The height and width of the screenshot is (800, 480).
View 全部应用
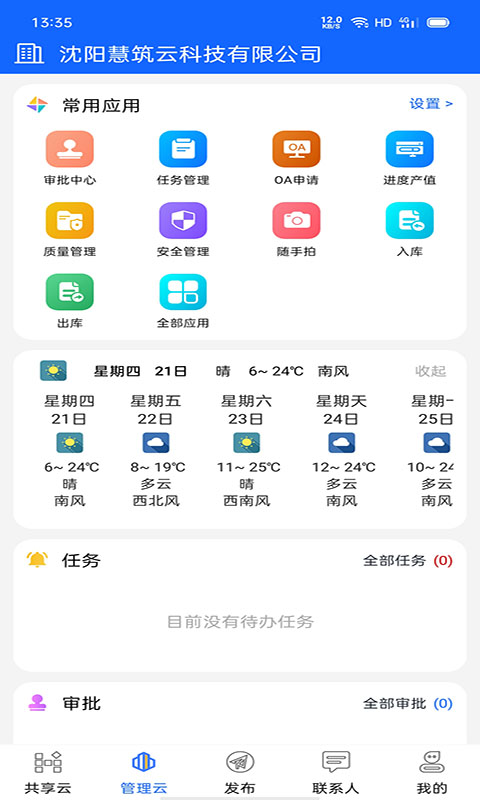pos(183,301)
